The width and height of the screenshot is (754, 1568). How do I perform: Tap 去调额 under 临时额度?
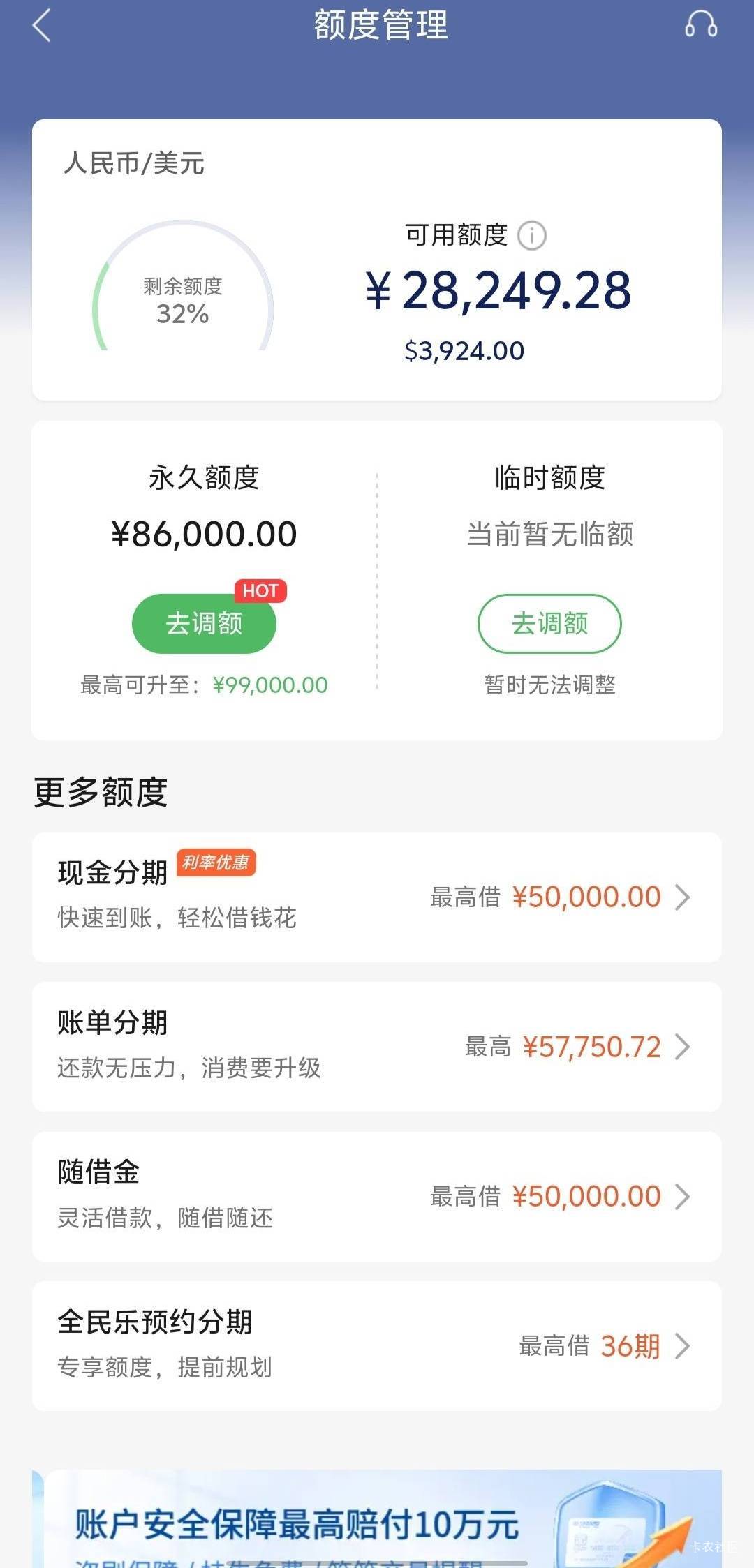pos(549,623)
